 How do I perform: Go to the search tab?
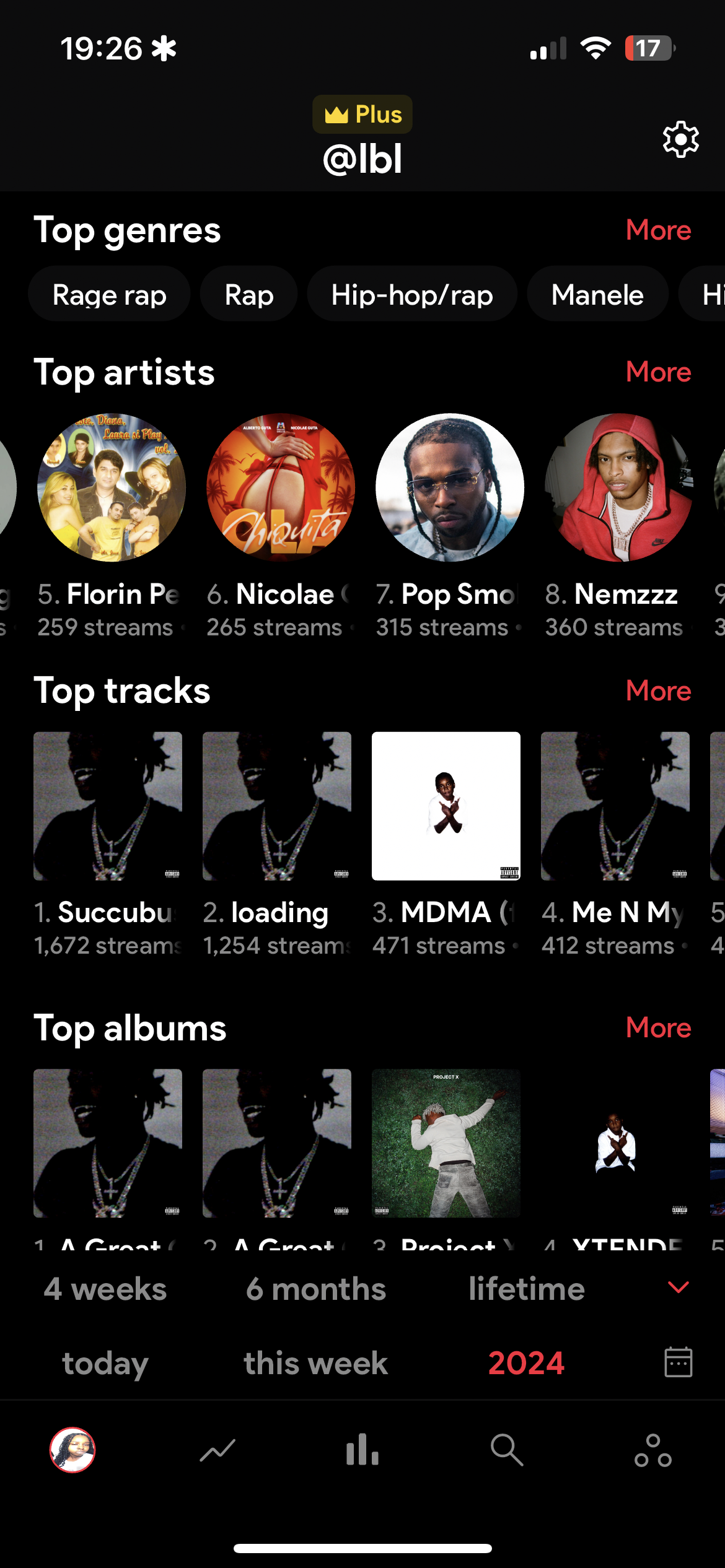coord(507,1450)
